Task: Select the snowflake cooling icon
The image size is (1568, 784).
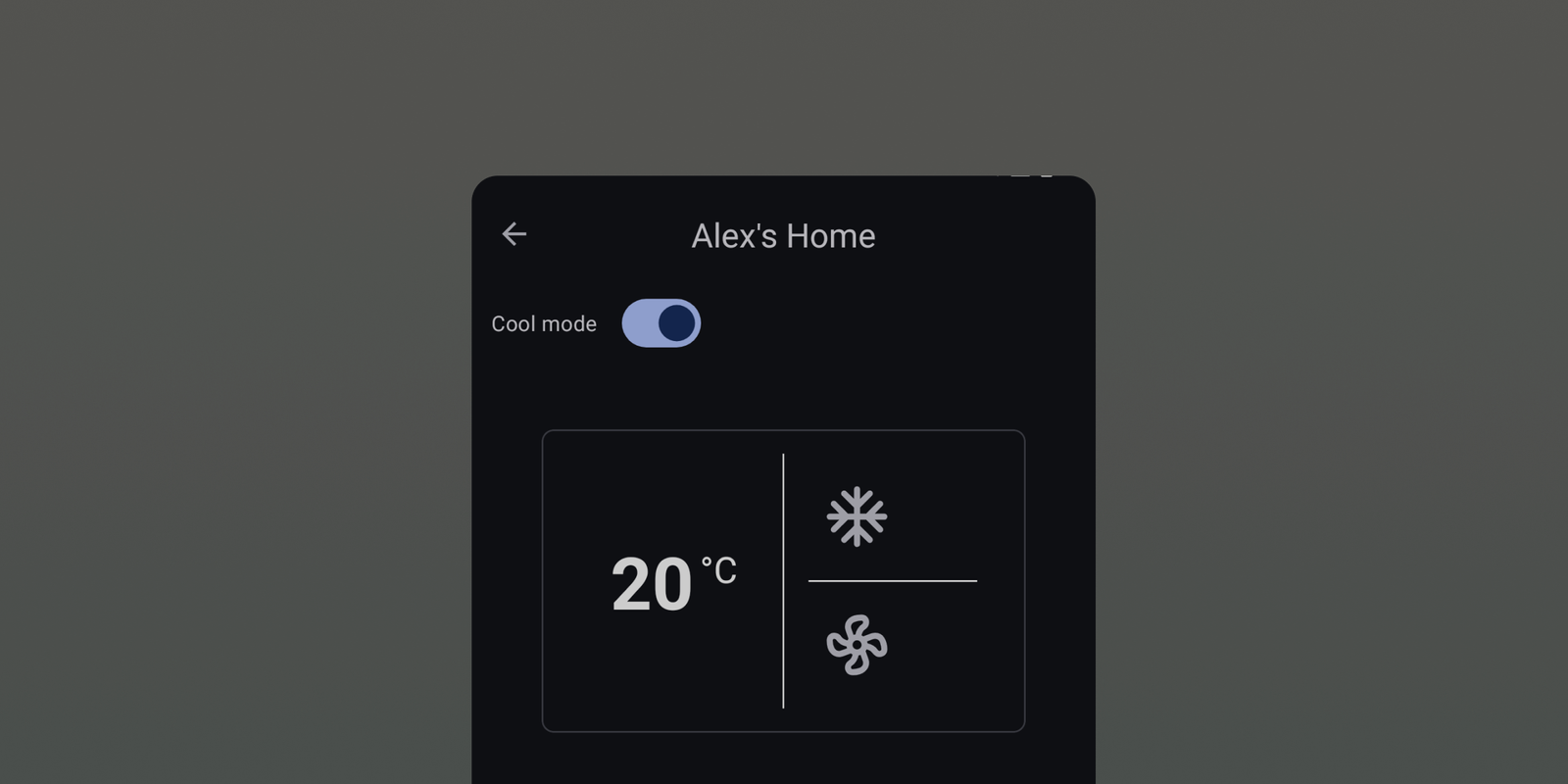Action: point(857,516)
